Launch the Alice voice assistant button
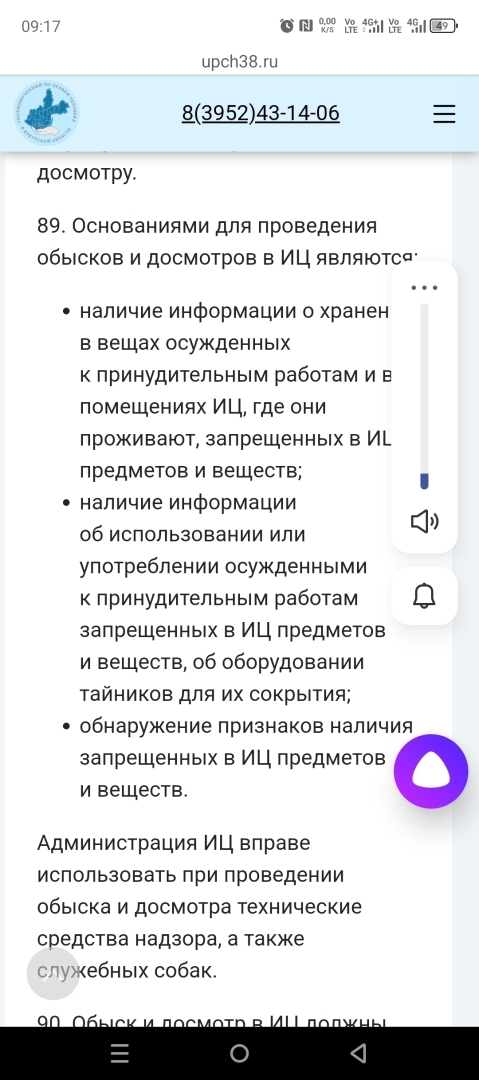 [x=431, y=771]
